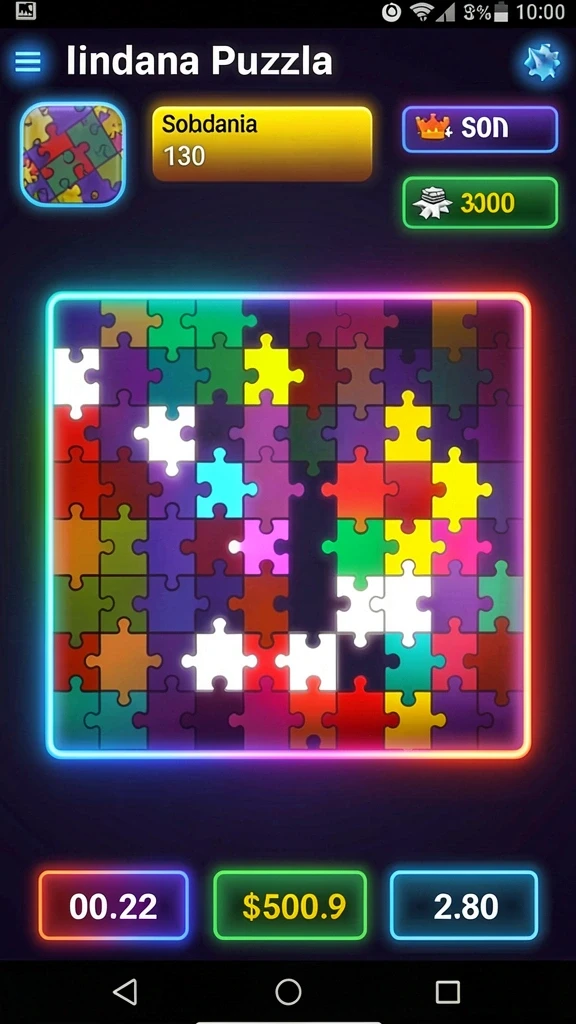The height and width of the screenshot is (1024, 576).
Task: Tap the 2.80 button
Action: click(x=464, y=906)
